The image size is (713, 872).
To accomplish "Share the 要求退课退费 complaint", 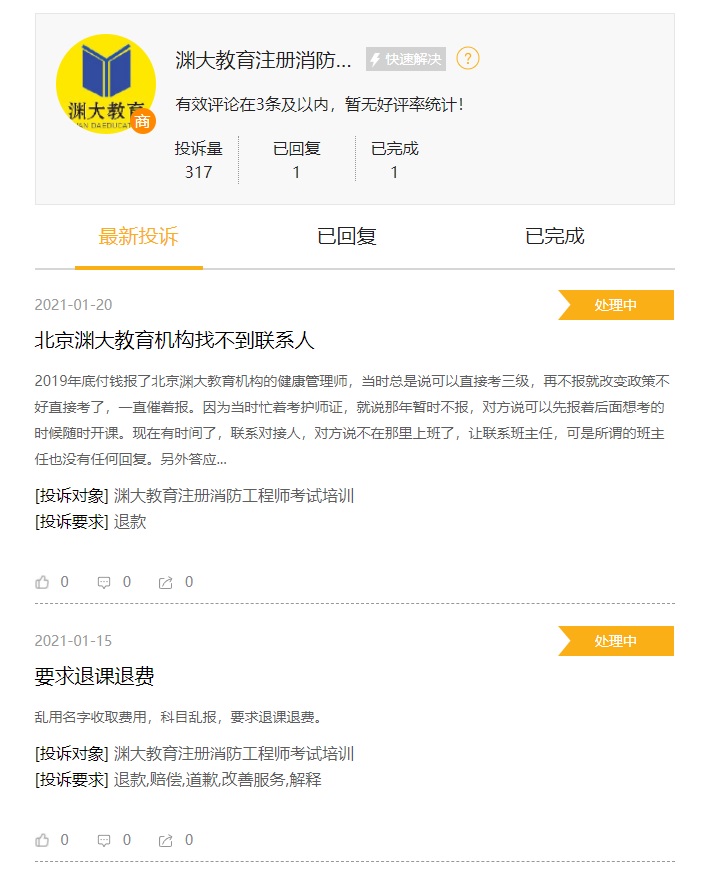I will (x=166, y=840).
